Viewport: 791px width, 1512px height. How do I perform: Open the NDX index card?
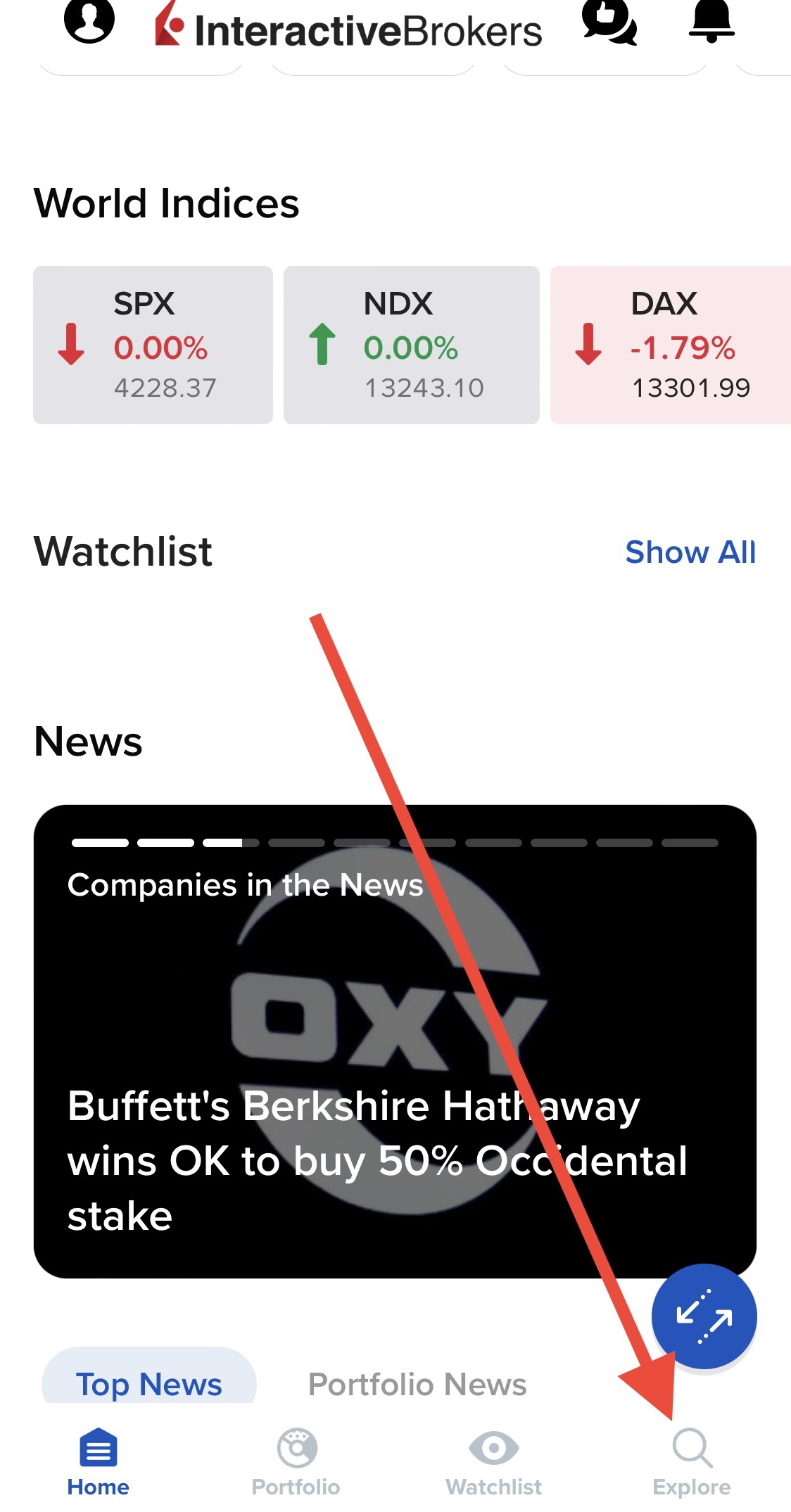click(411, 345)
